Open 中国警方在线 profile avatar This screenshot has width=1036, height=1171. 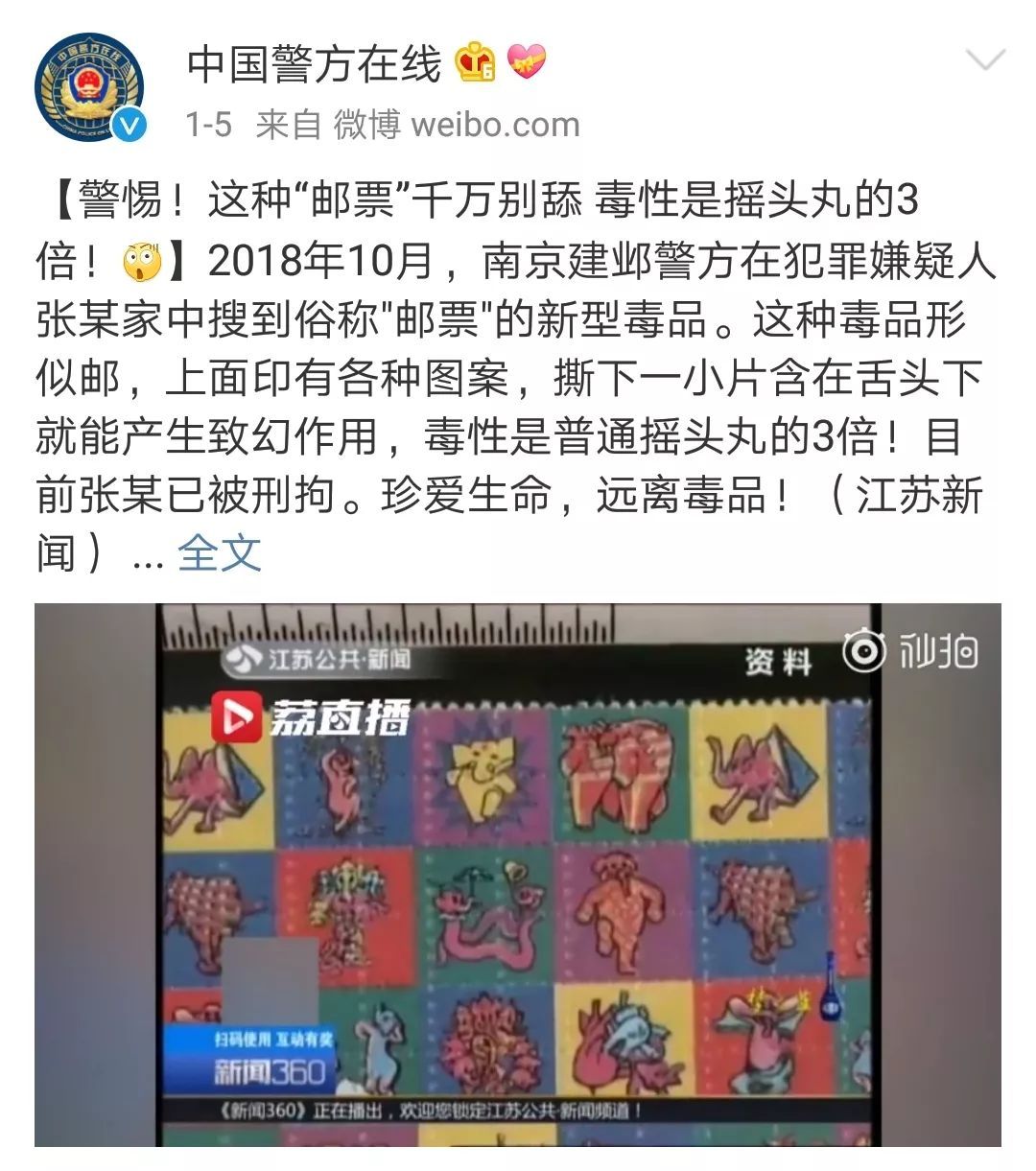tap(88, 88)
